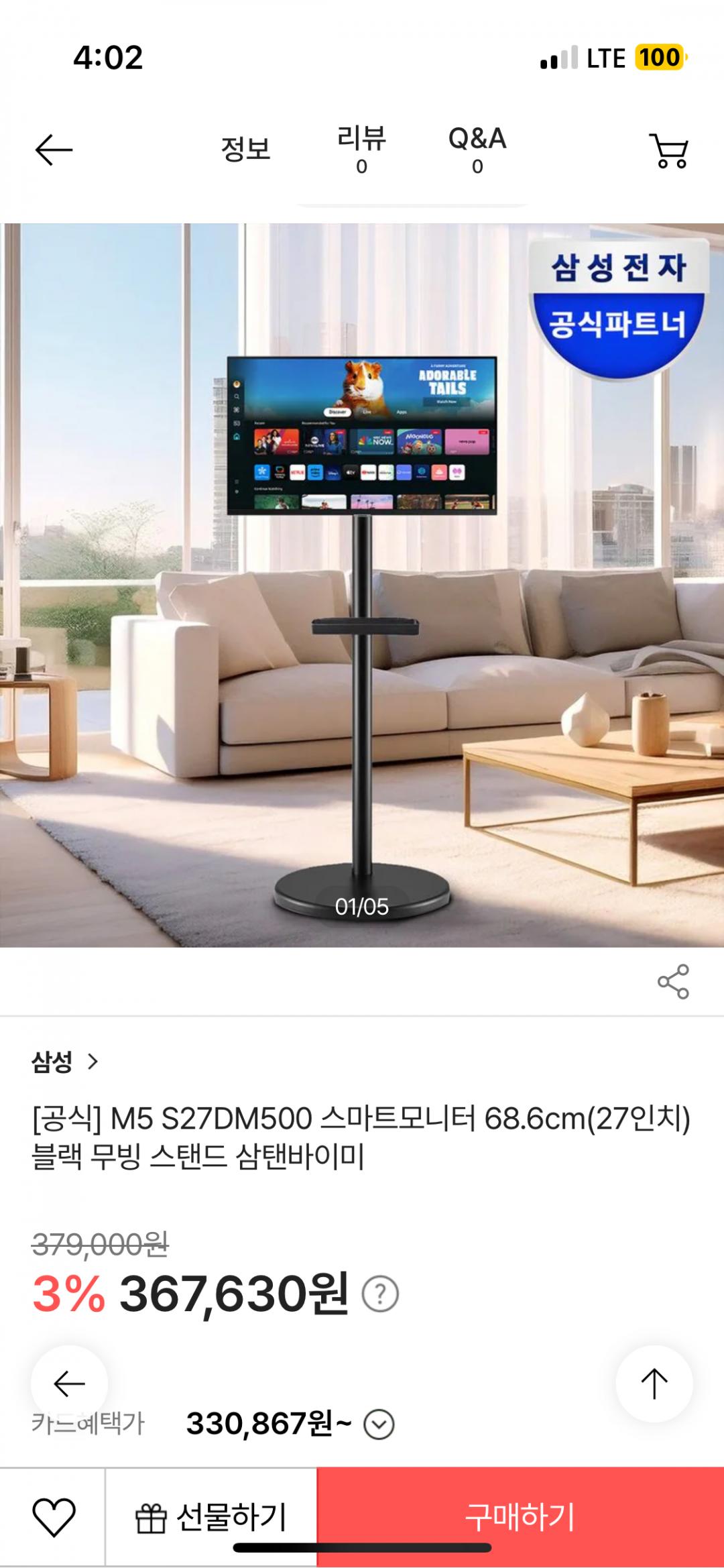Switch to the 정보 tab

[x=245, y=149]
